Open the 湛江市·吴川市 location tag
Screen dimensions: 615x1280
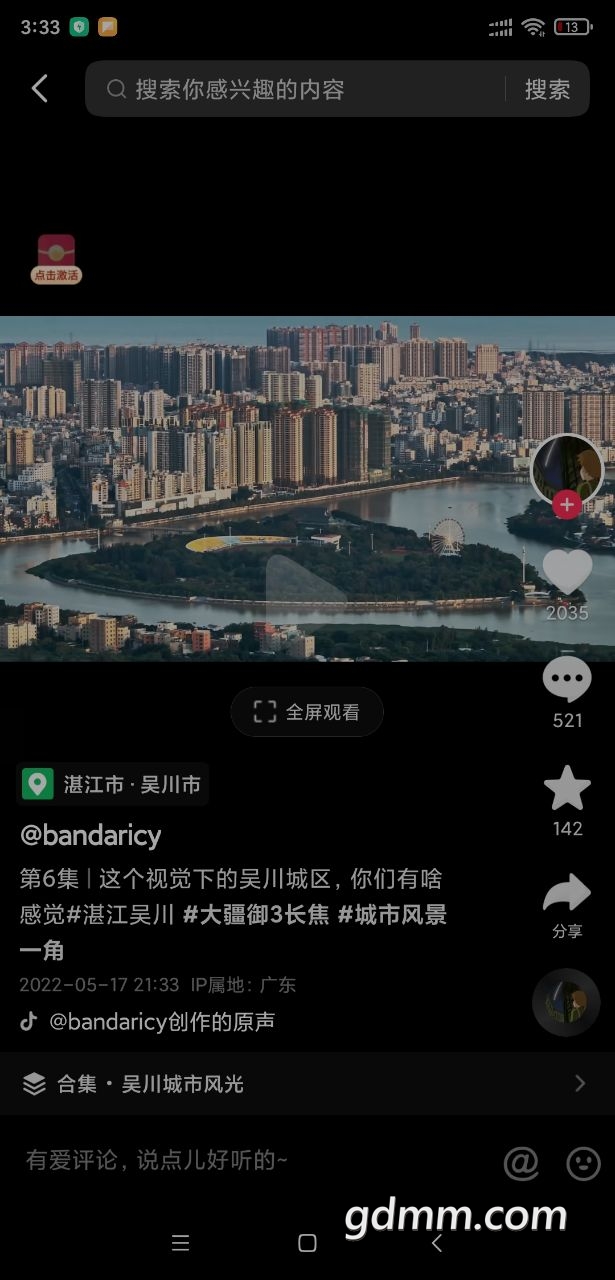coord(113,784)
